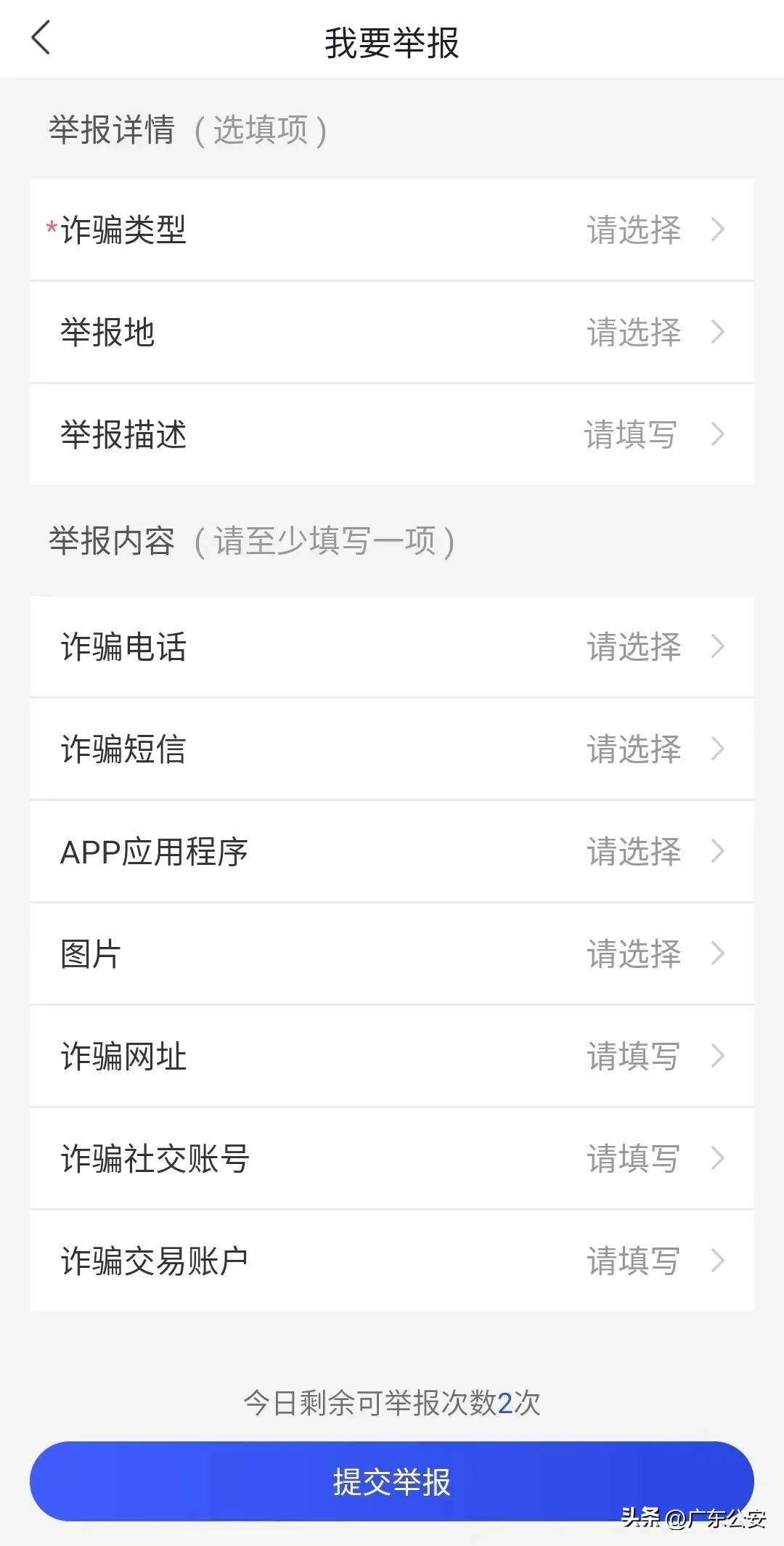Screen dimensions: 784x1546
Task: Open the 举报地 report location picker
Action: [392, 333]
